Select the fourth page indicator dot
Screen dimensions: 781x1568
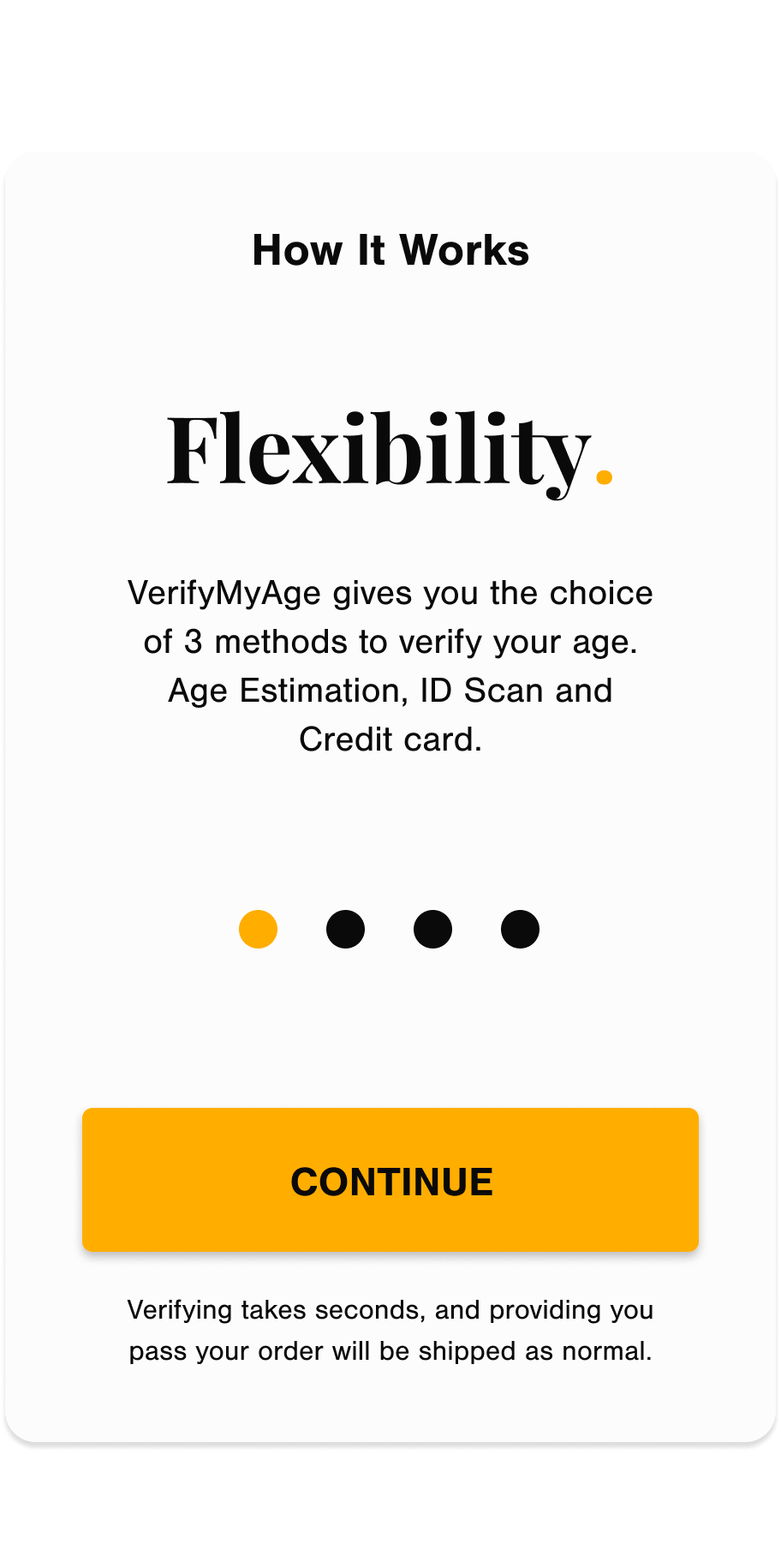[x=520, y=929]
